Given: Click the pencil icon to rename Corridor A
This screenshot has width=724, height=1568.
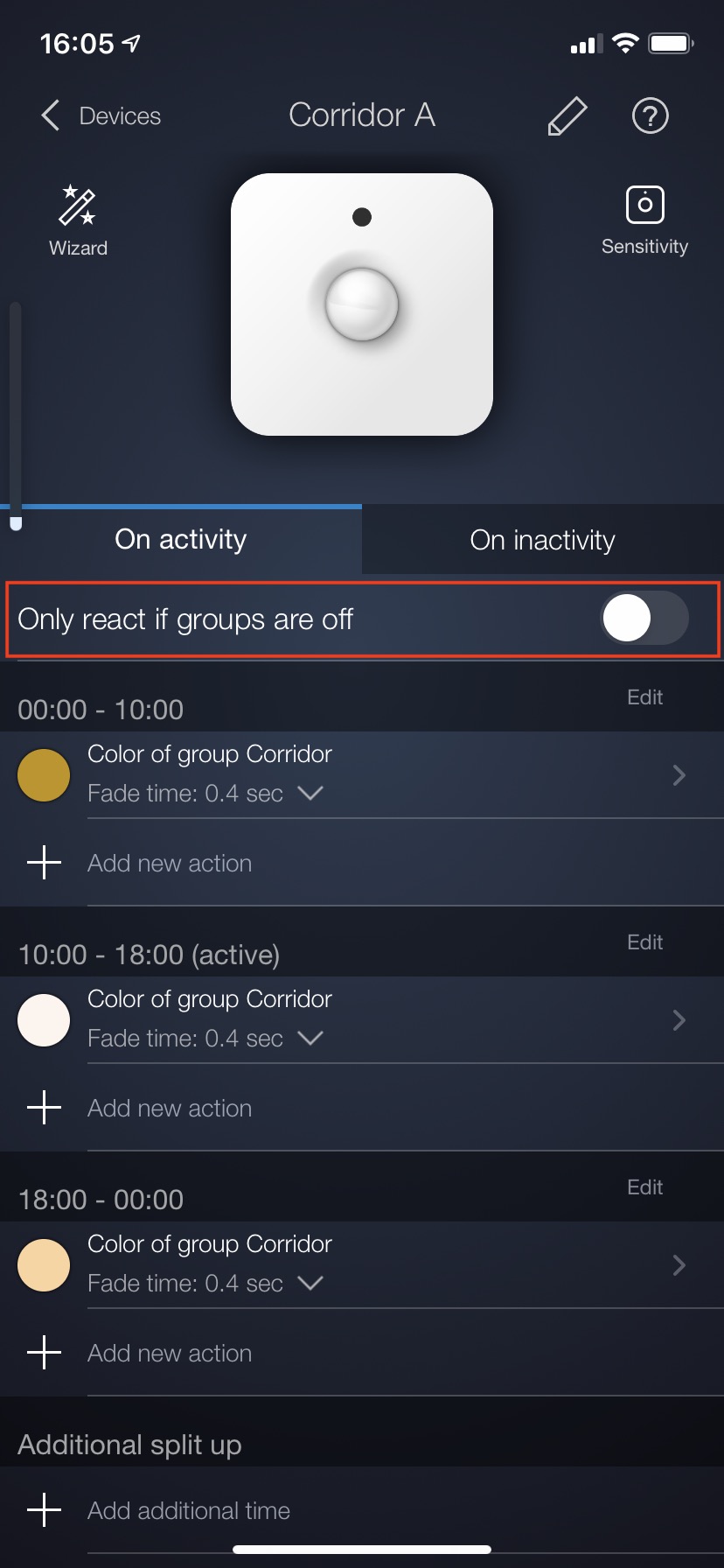Looking at the screenshot, I should click(567, 115).
